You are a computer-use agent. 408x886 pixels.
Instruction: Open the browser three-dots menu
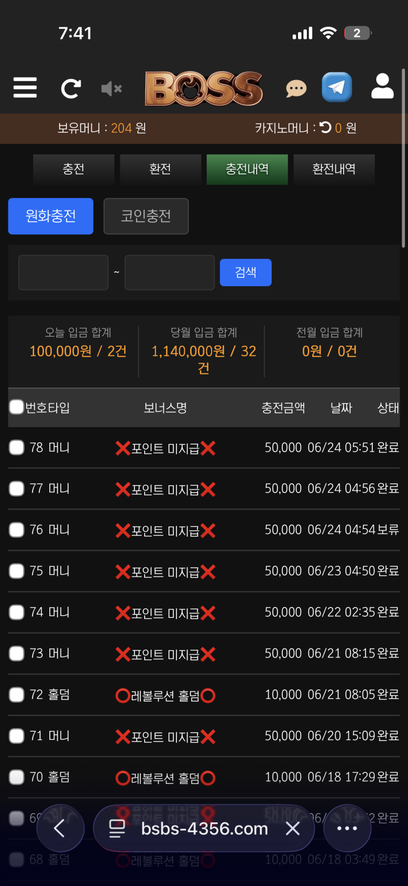click(x=347, y=828)
